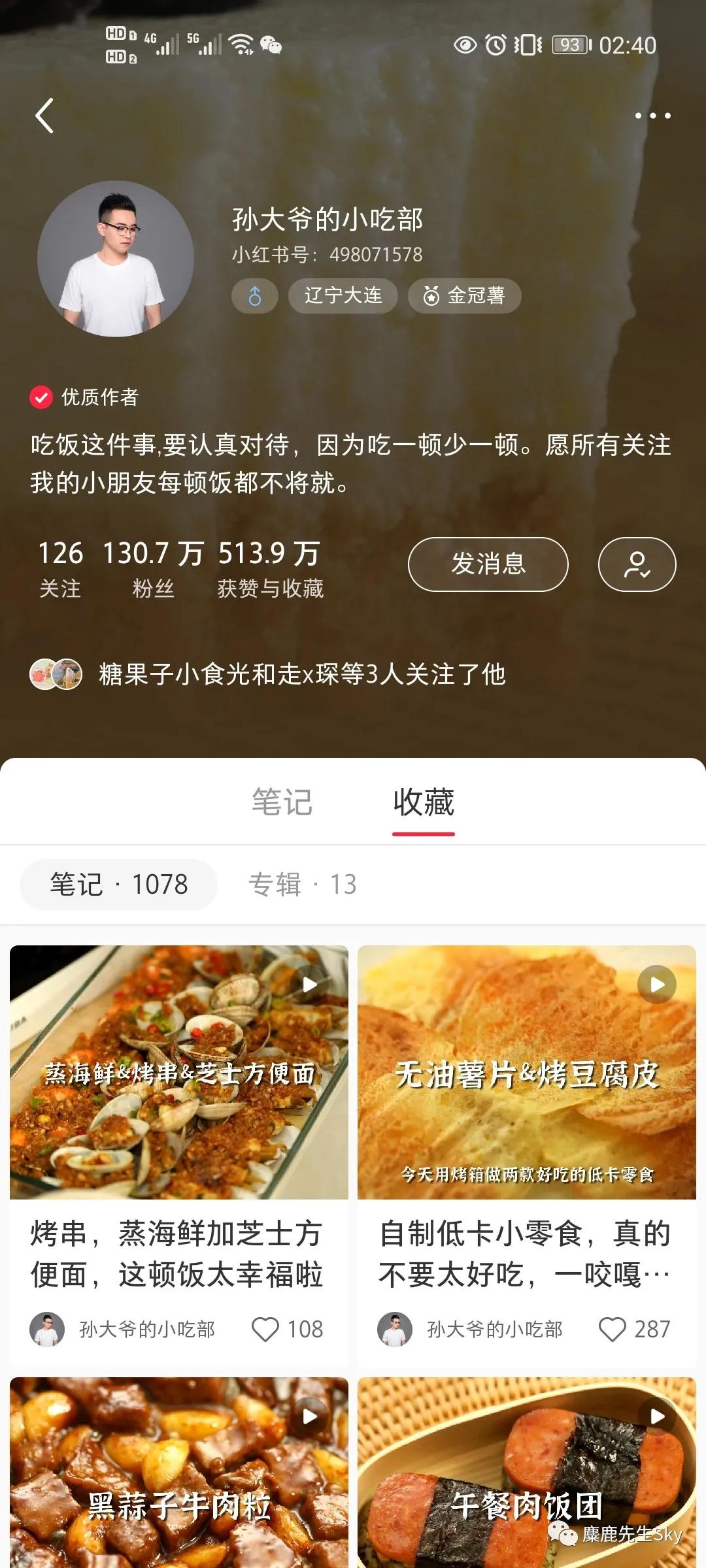Tap the male gender symbol icon
Image resolution: width=706 pixels, height=1568 pixels.
click(x=255, y=296)
